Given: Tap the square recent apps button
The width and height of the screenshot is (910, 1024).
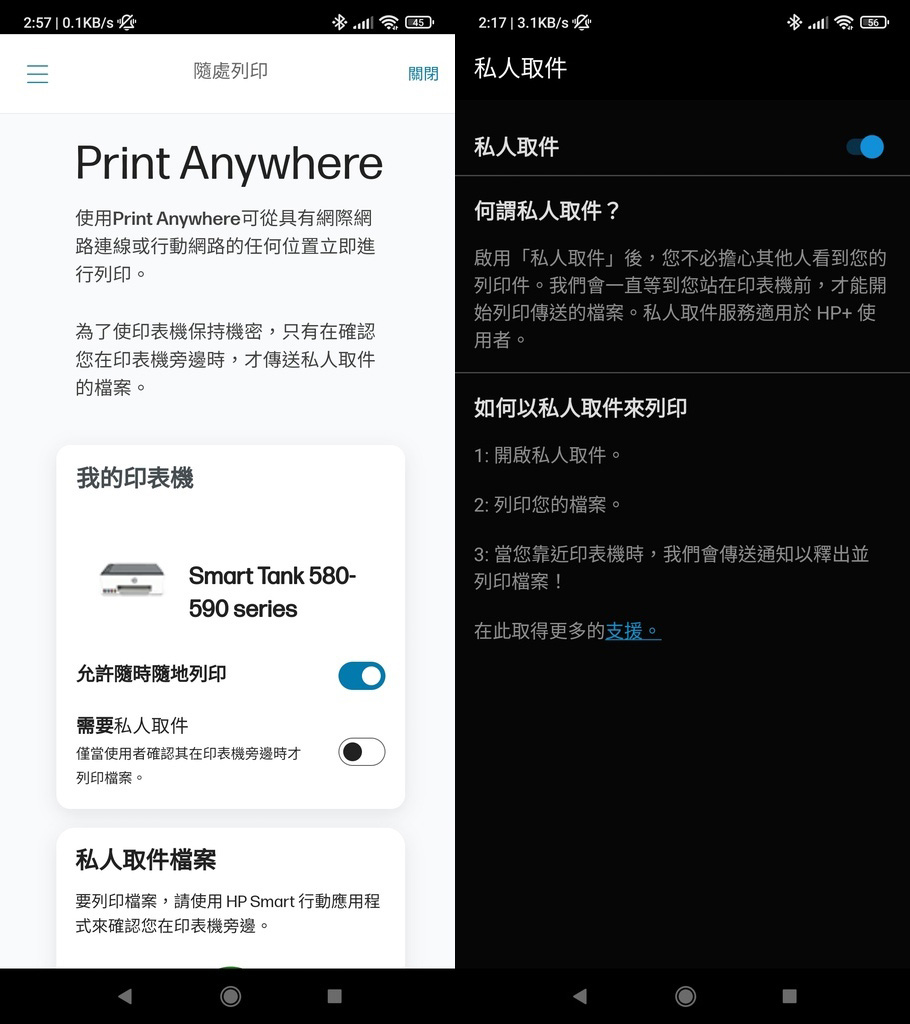Looking at the screenshot, I should tap(335, 996).
